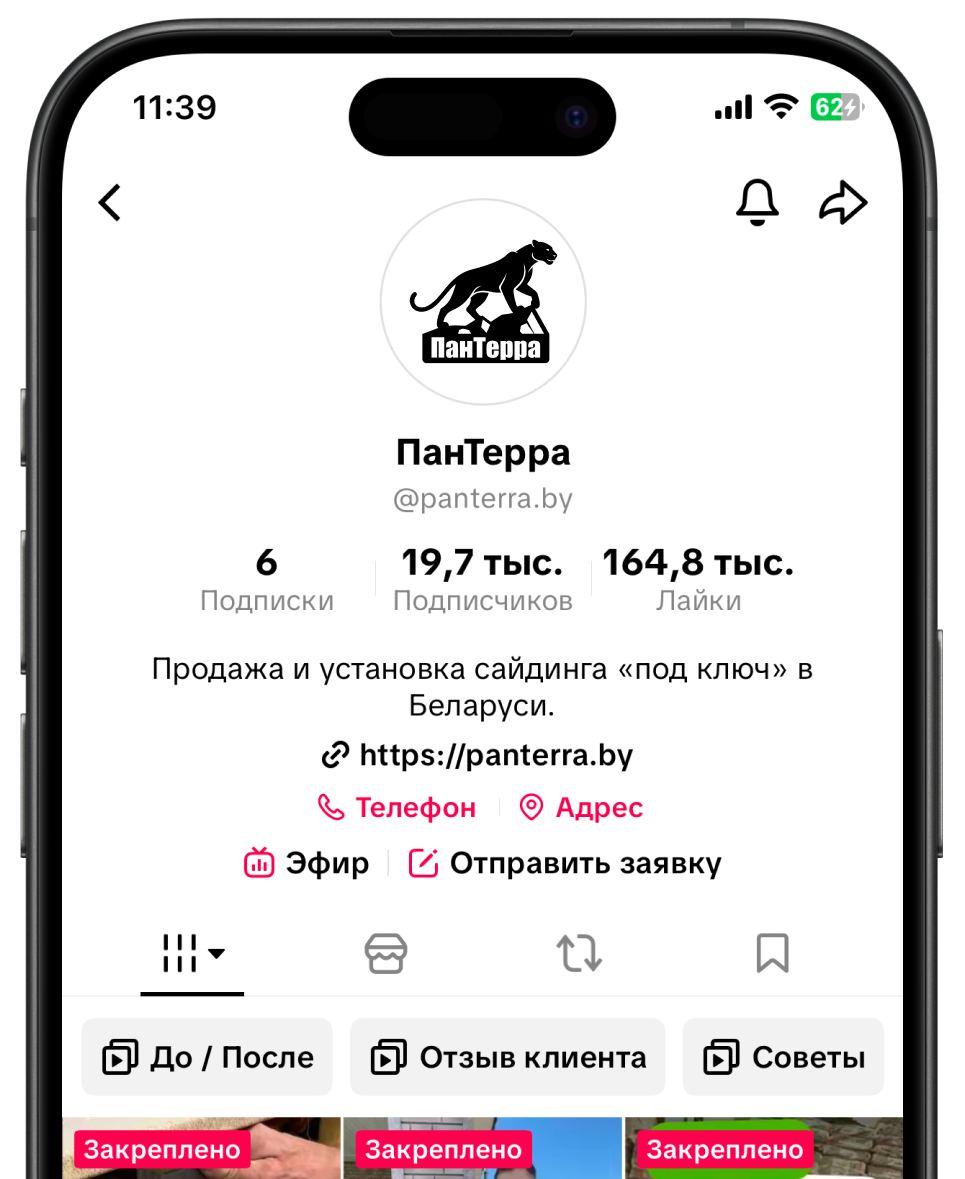Open the Адрес location link

coord(582,808)
